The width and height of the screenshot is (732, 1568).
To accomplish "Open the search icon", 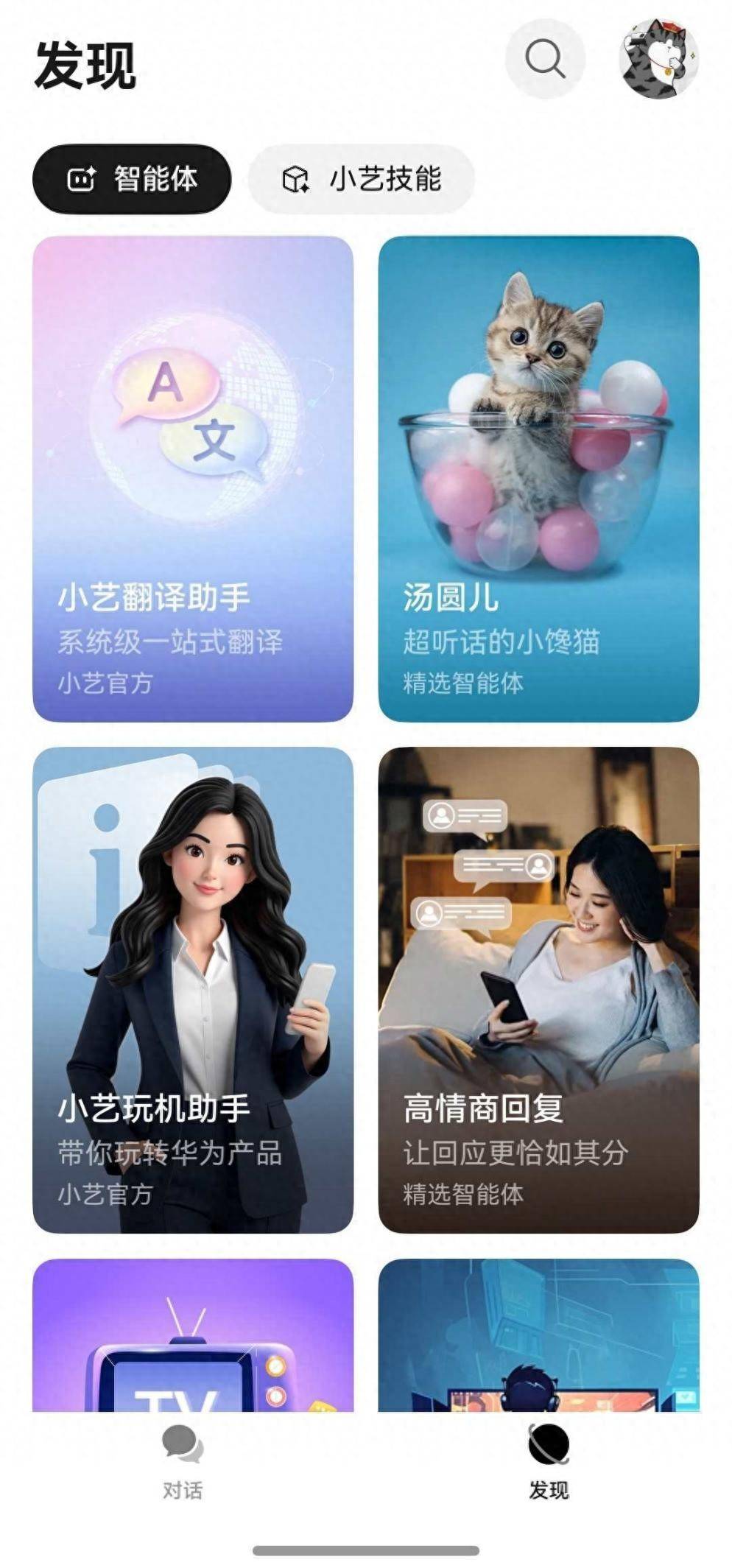I will 545,59.
